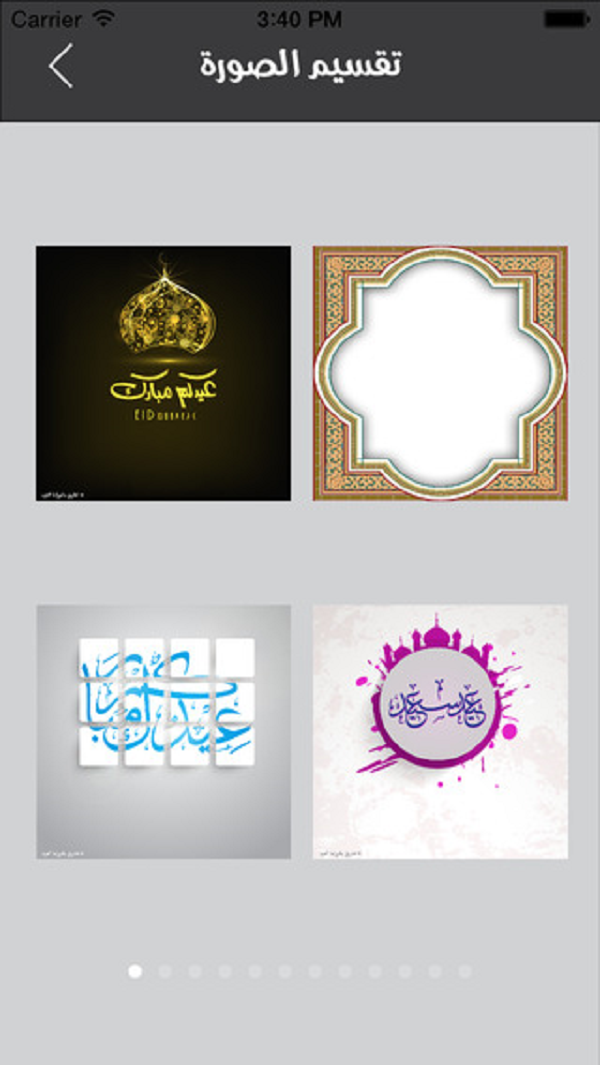Tap the first page indicator dot
The height and width of the screenshot is (1065, 600).
135,971
